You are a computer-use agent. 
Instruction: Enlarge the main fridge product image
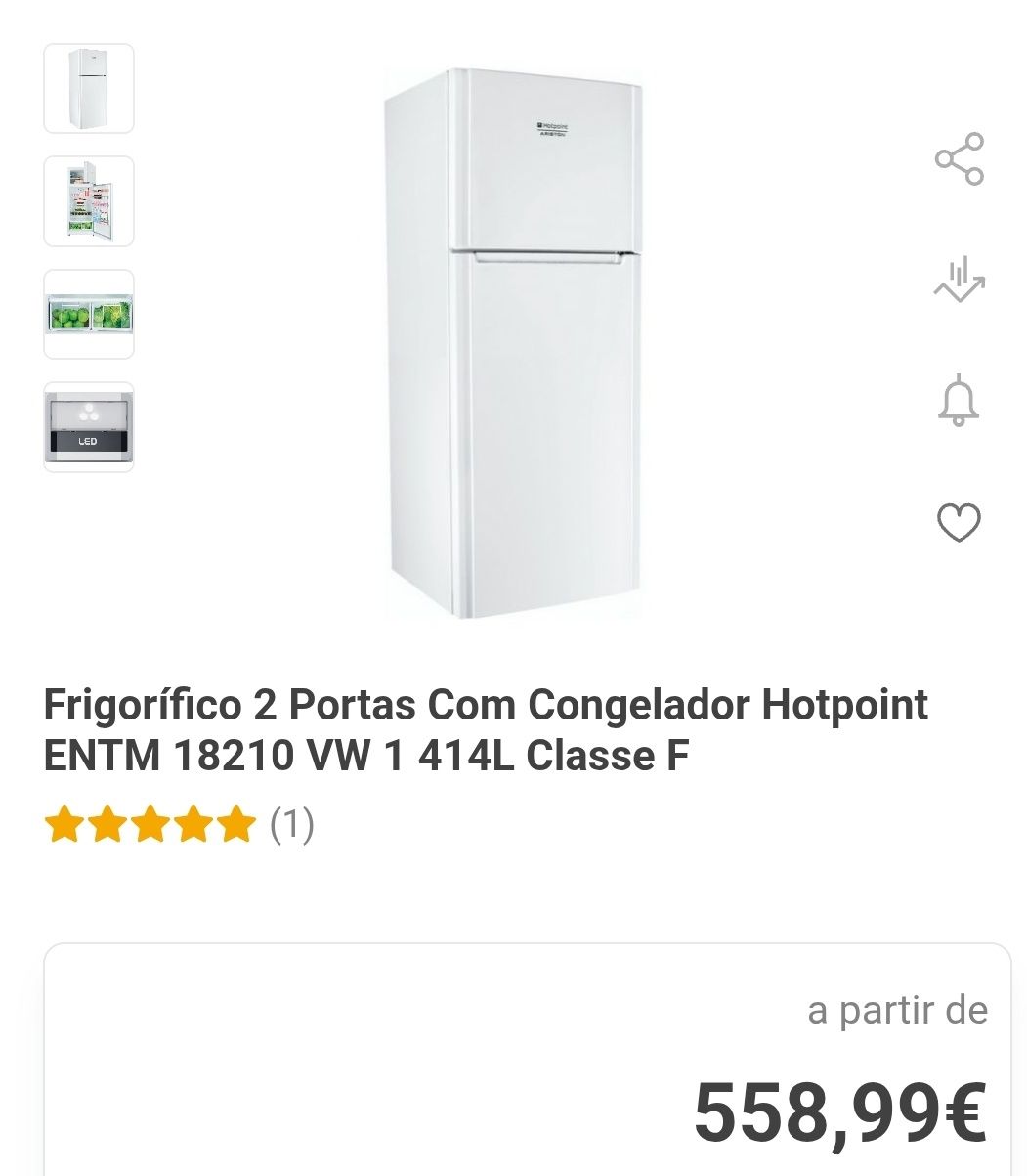click(514, 342)
